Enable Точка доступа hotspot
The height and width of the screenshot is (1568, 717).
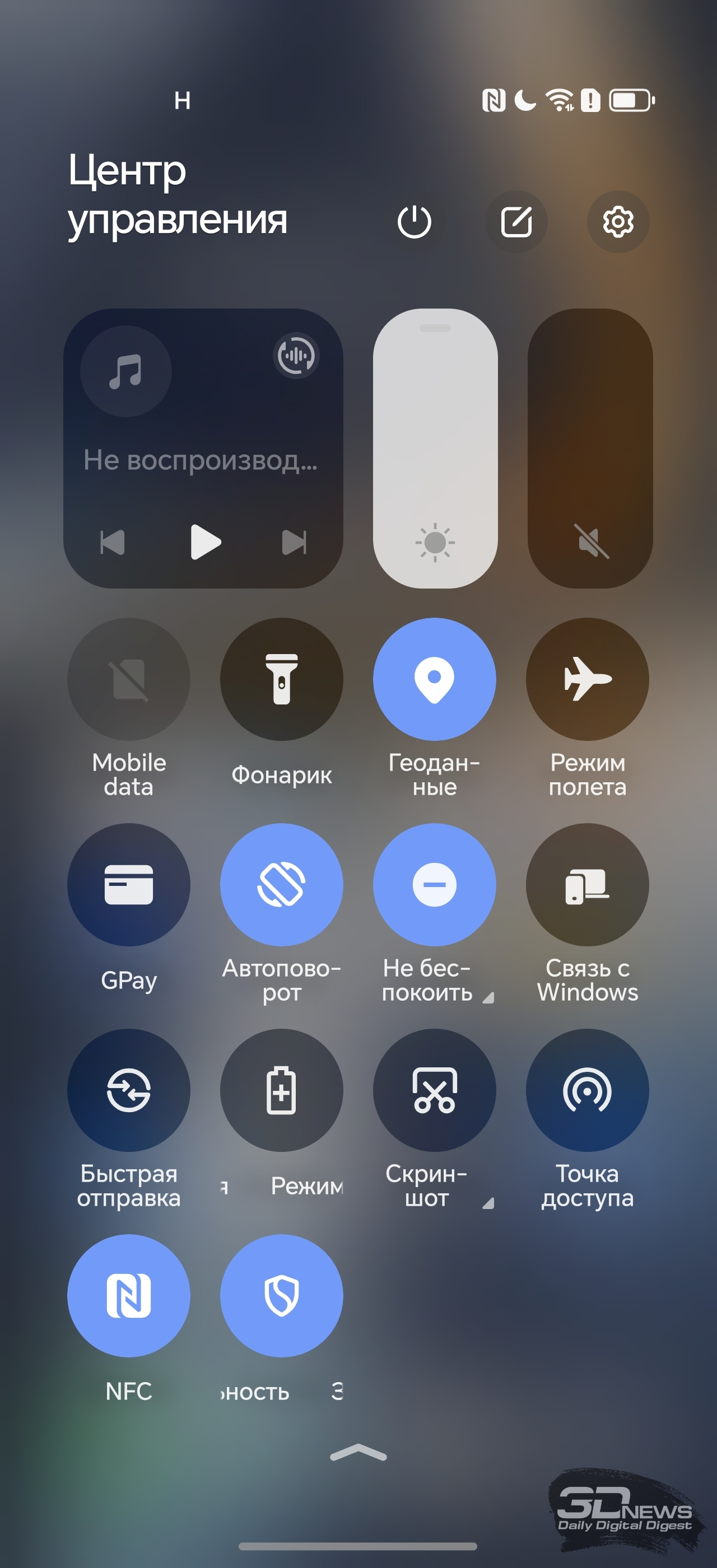588,1090
